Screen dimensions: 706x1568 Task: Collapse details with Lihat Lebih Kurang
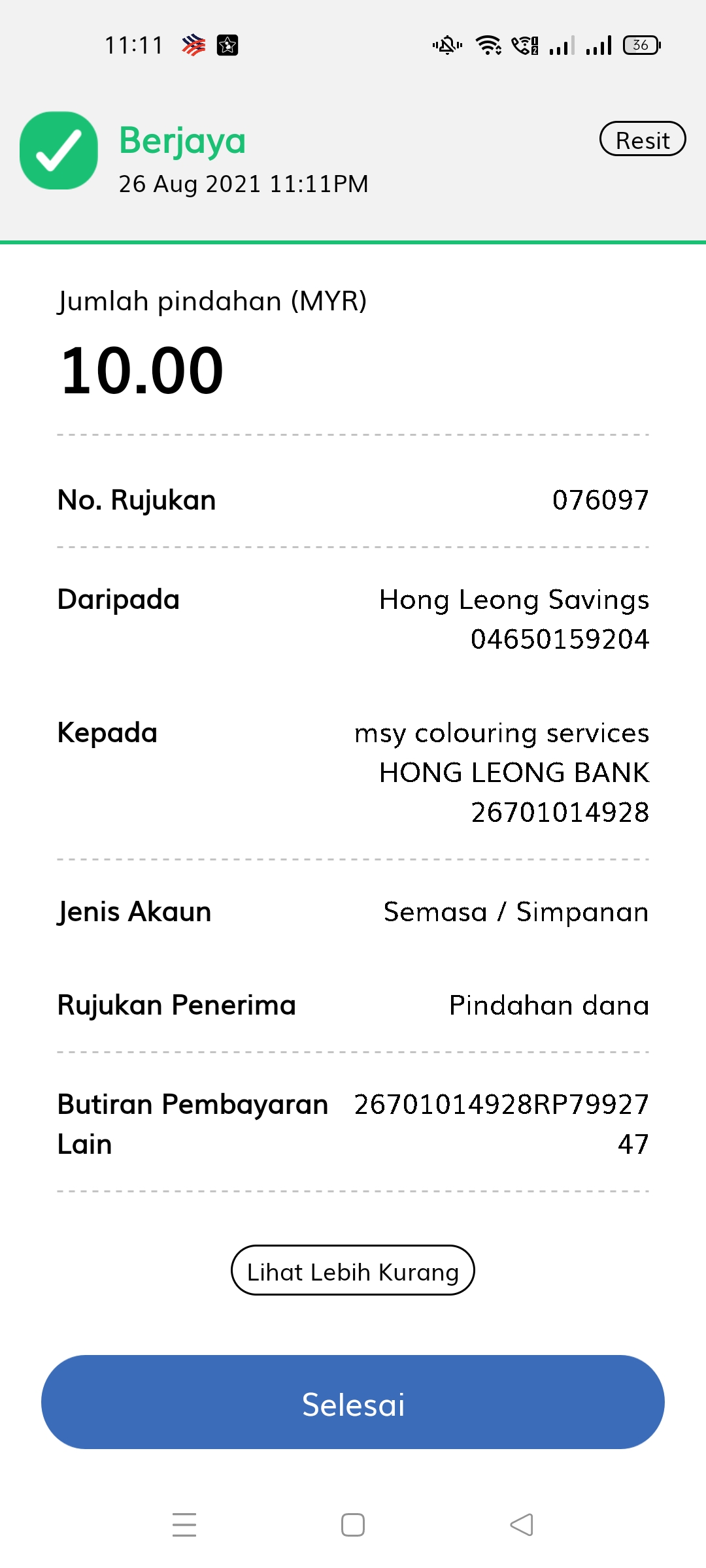[x=353, y=1270]
